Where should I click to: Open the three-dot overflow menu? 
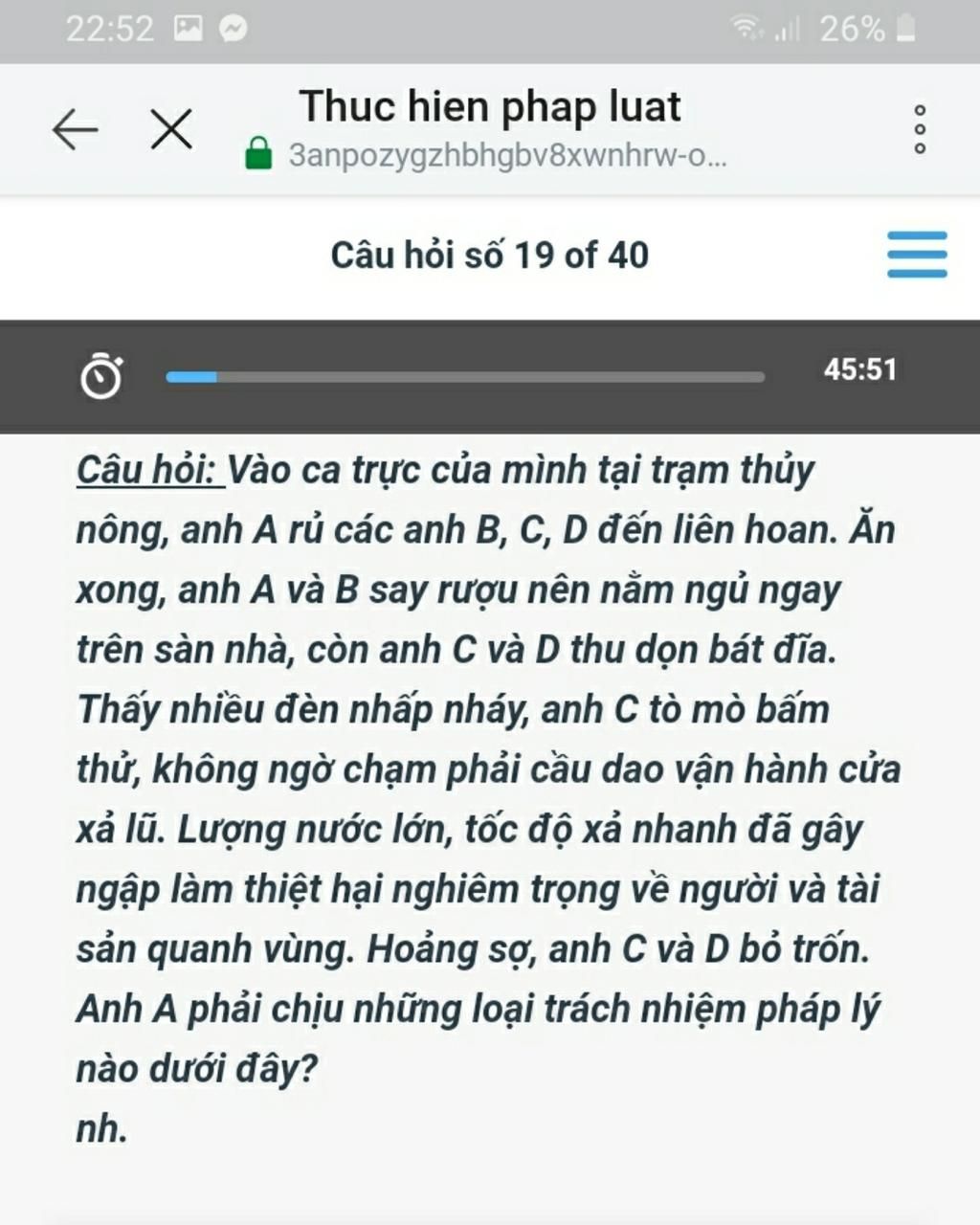point(920,129)
